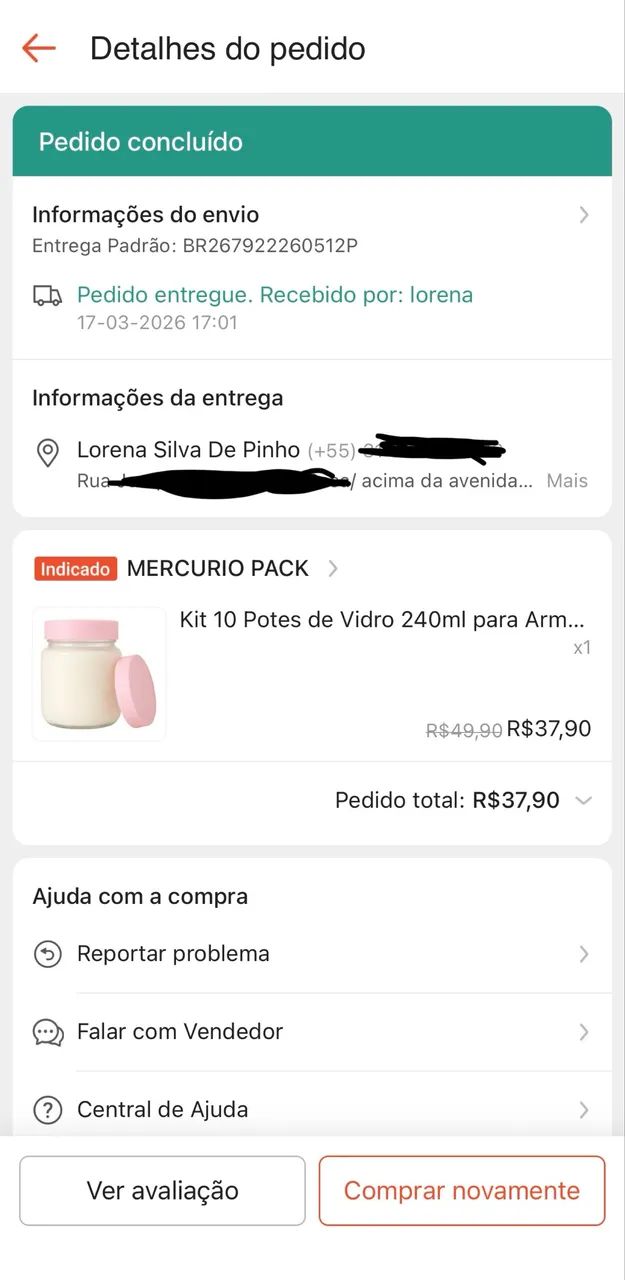The image size is (625, 1280).
Task: Open Reportar problema
Action: click(x=312, y=954)
